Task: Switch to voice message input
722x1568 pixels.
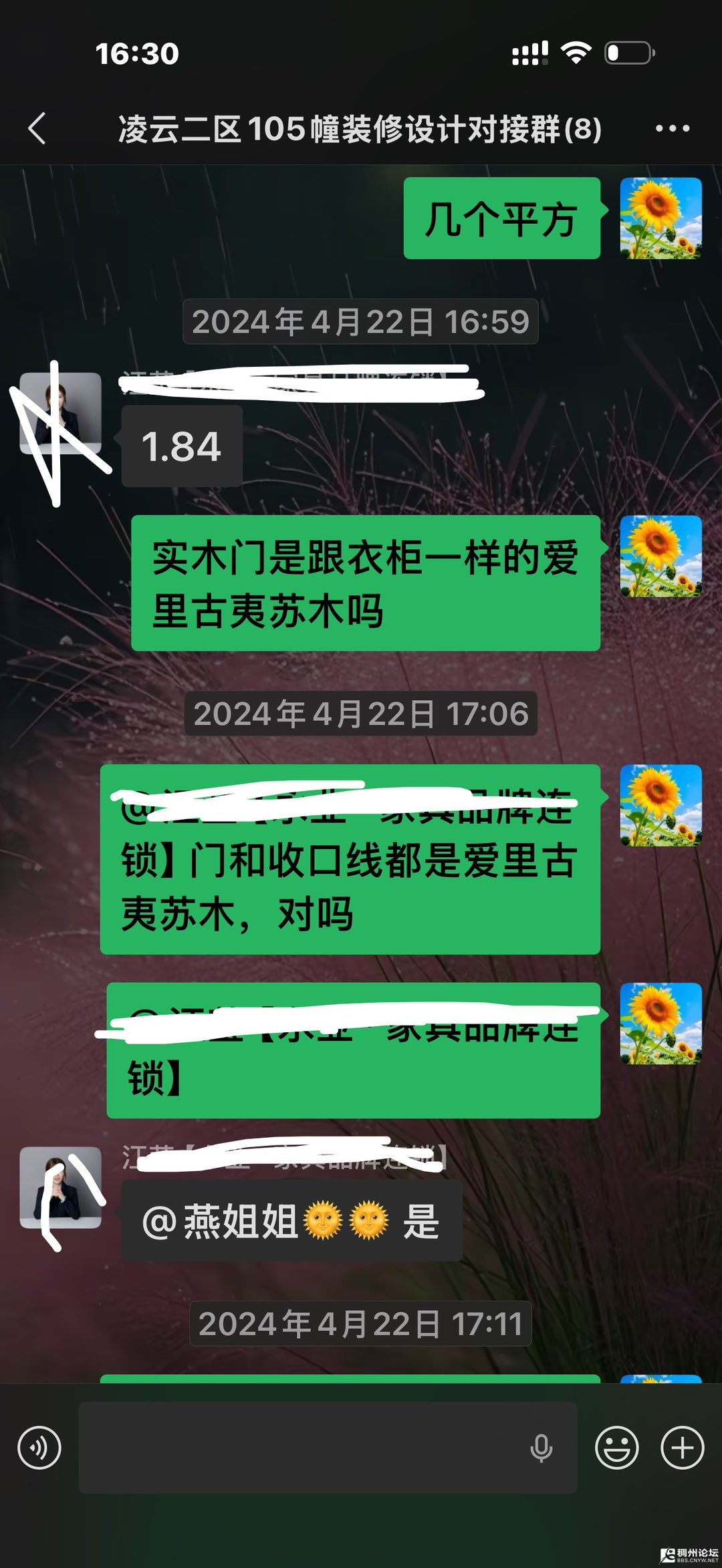Action: (x=39, y=1448)
